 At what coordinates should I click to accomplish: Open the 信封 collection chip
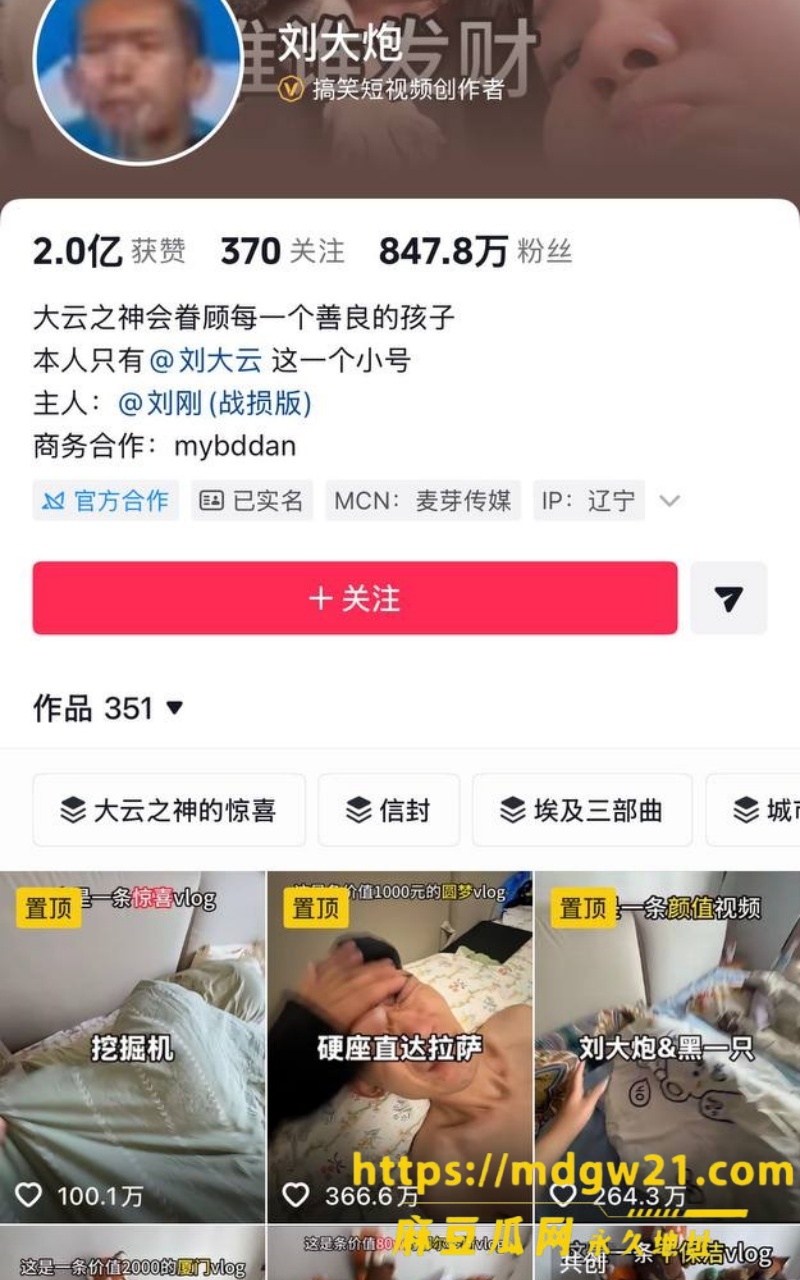(x=389, y=810)
